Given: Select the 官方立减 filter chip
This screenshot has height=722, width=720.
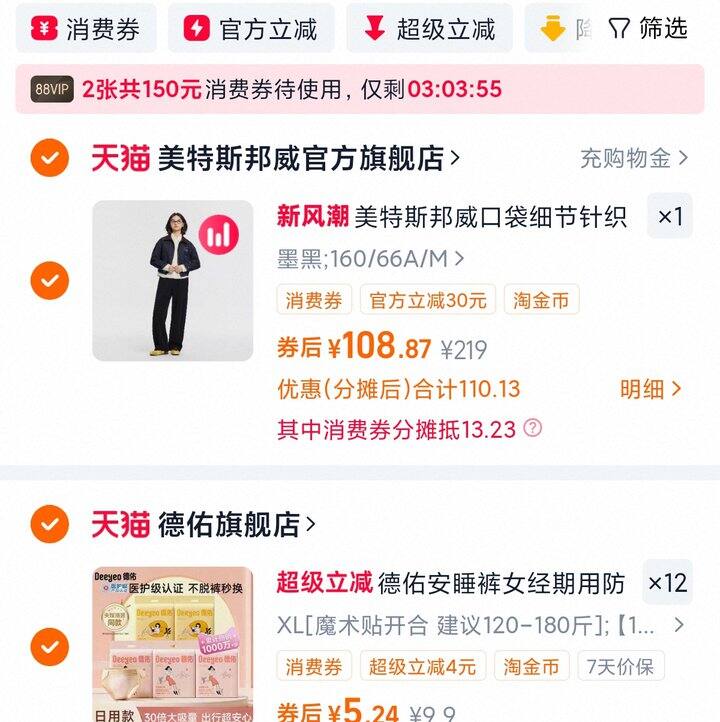Looking at the screenshot, I should [x=251, y=29].
